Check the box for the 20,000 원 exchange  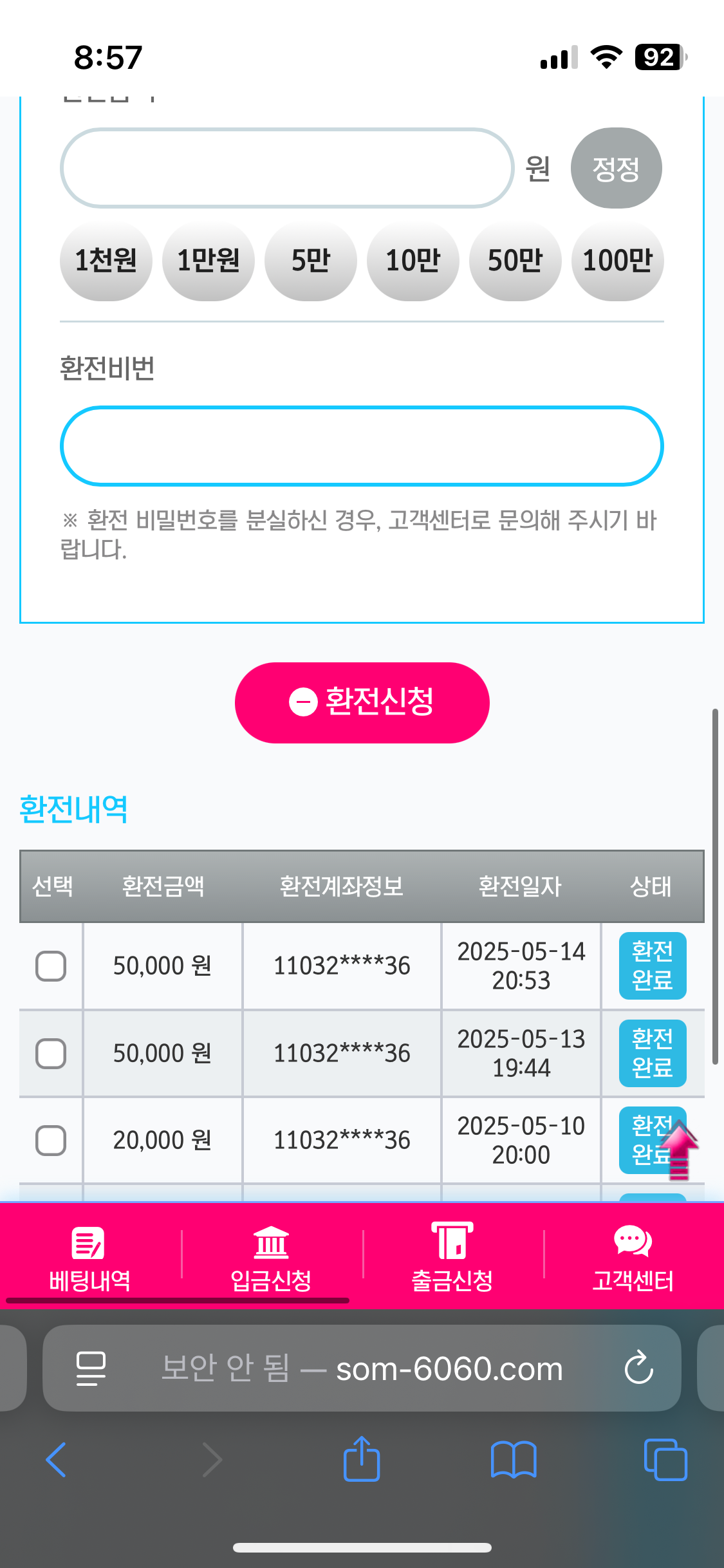coord(51,1140)
